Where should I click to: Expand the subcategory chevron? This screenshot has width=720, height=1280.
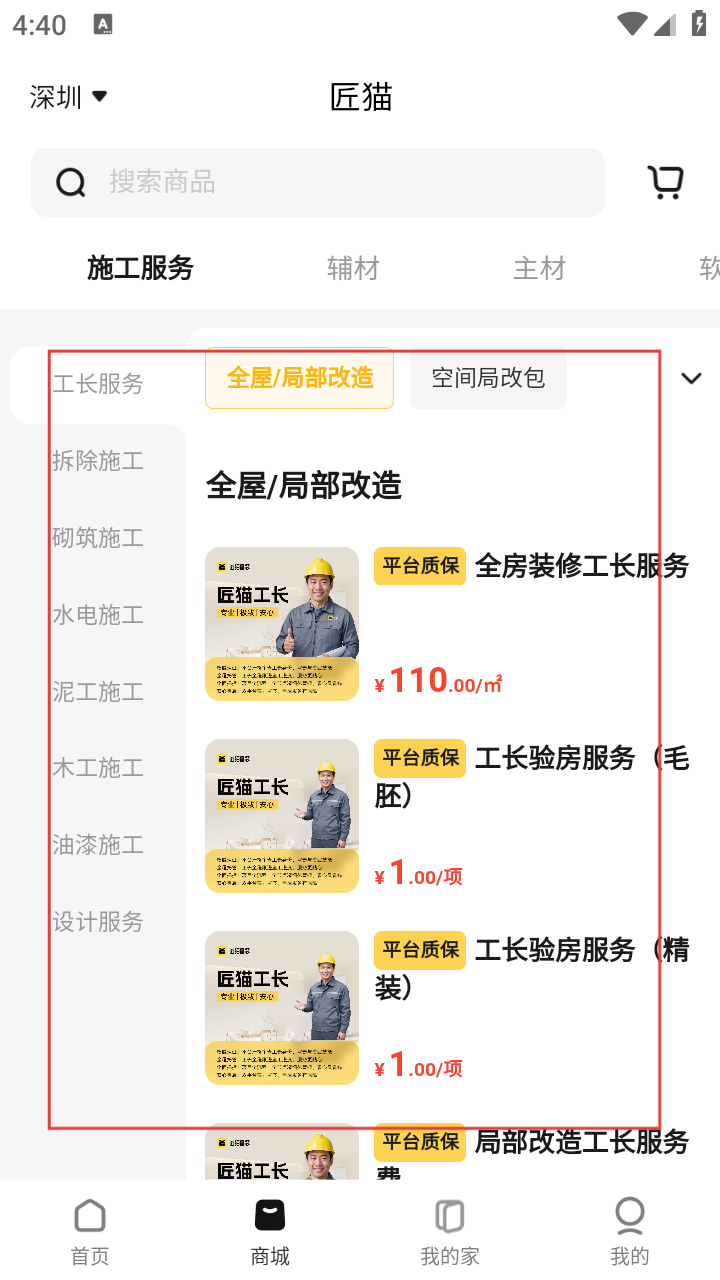click(x=691, y=378)
